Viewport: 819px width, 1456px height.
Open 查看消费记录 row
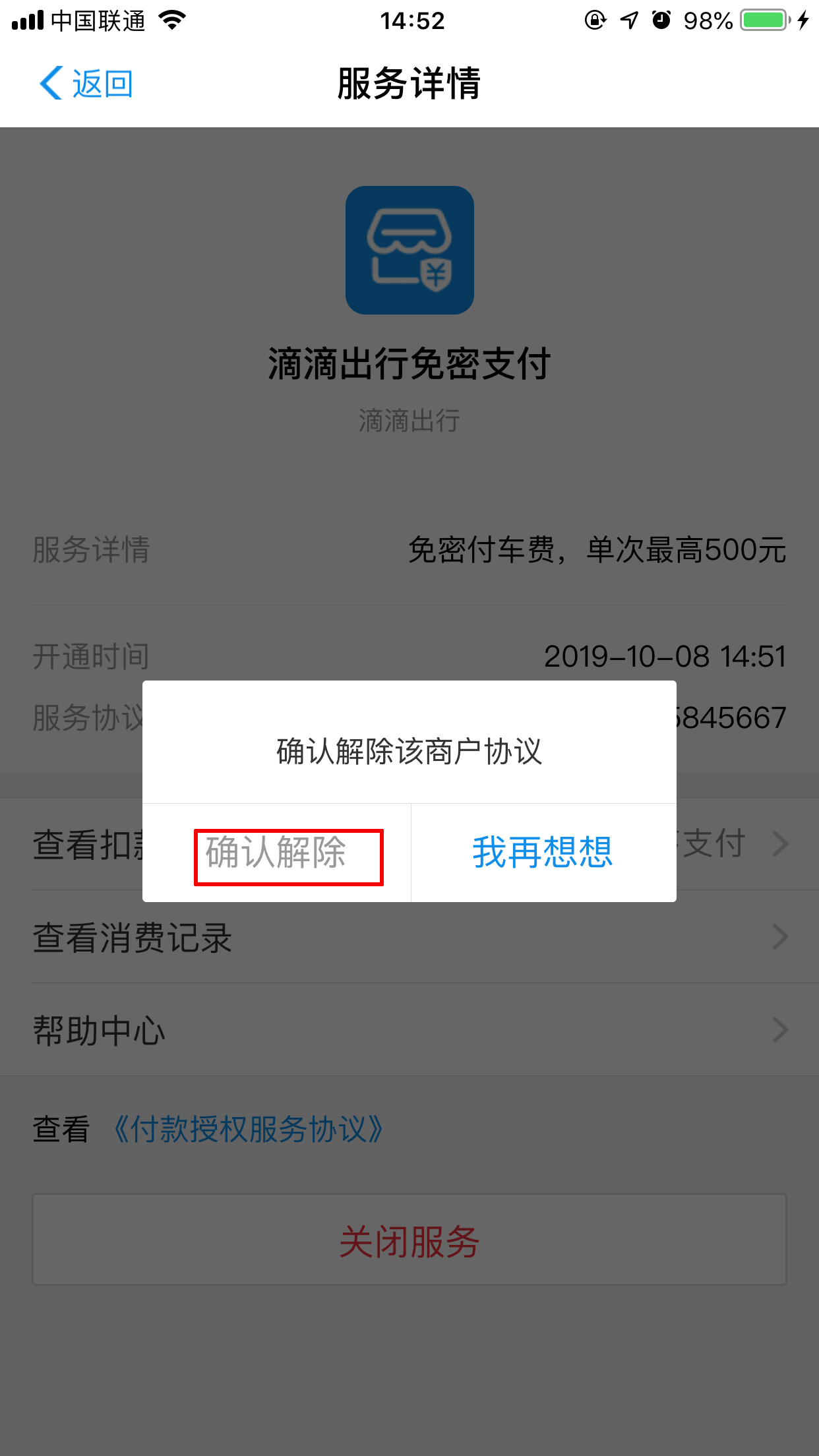pyautogui.click(x=409, y=937)
